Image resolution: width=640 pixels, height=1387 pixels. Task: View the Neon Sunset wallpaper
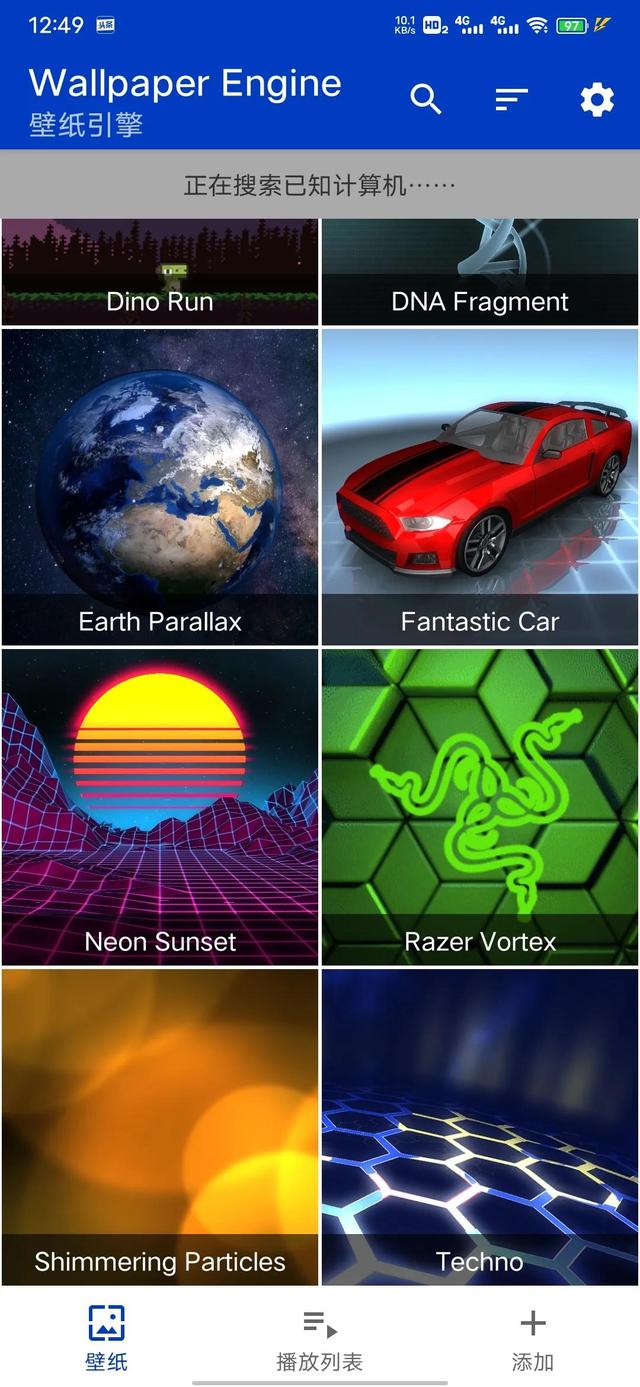click(160, 807)
